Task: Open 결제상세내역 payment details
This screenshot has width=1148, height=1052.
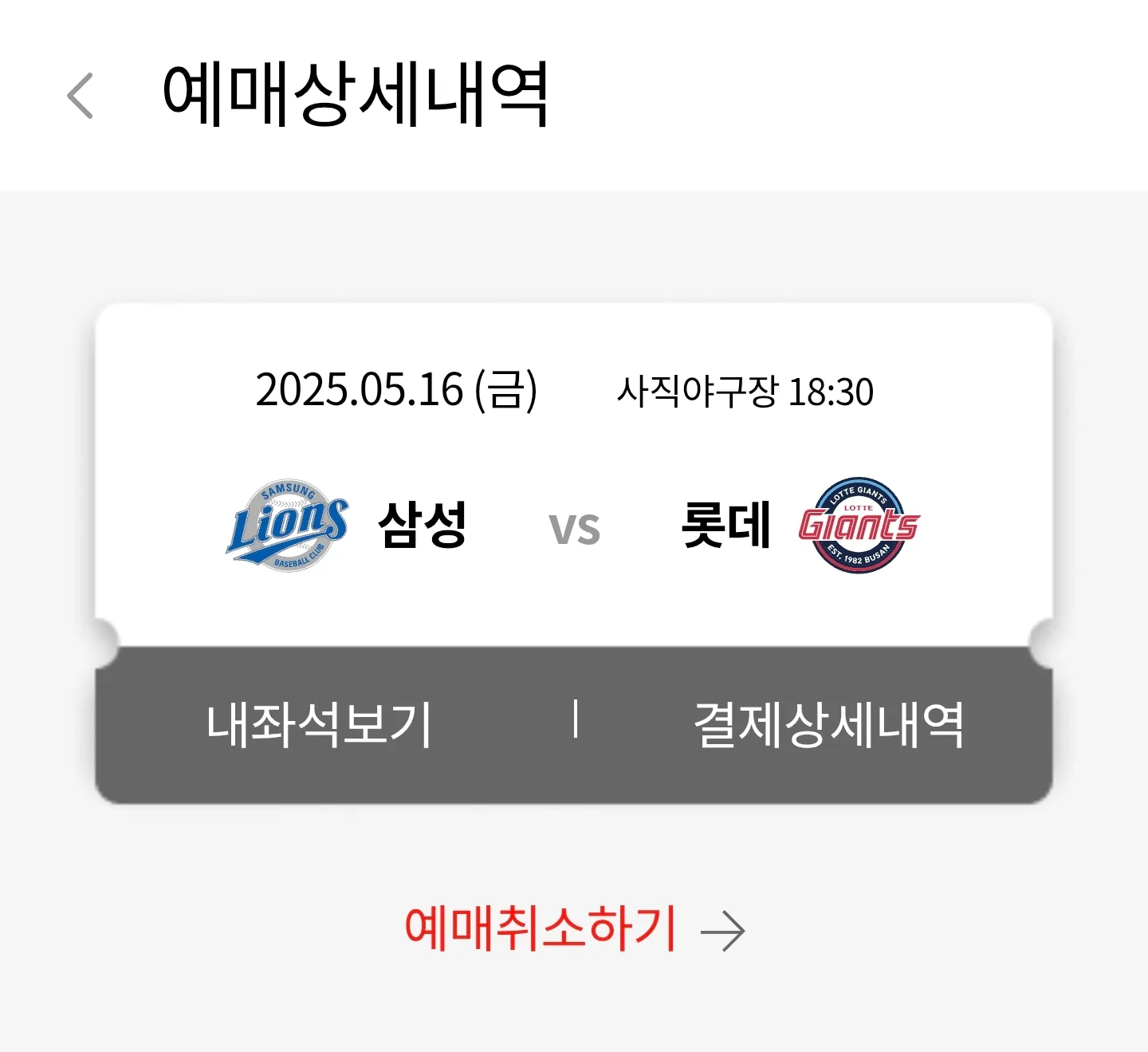Action: tap(829, 724)
